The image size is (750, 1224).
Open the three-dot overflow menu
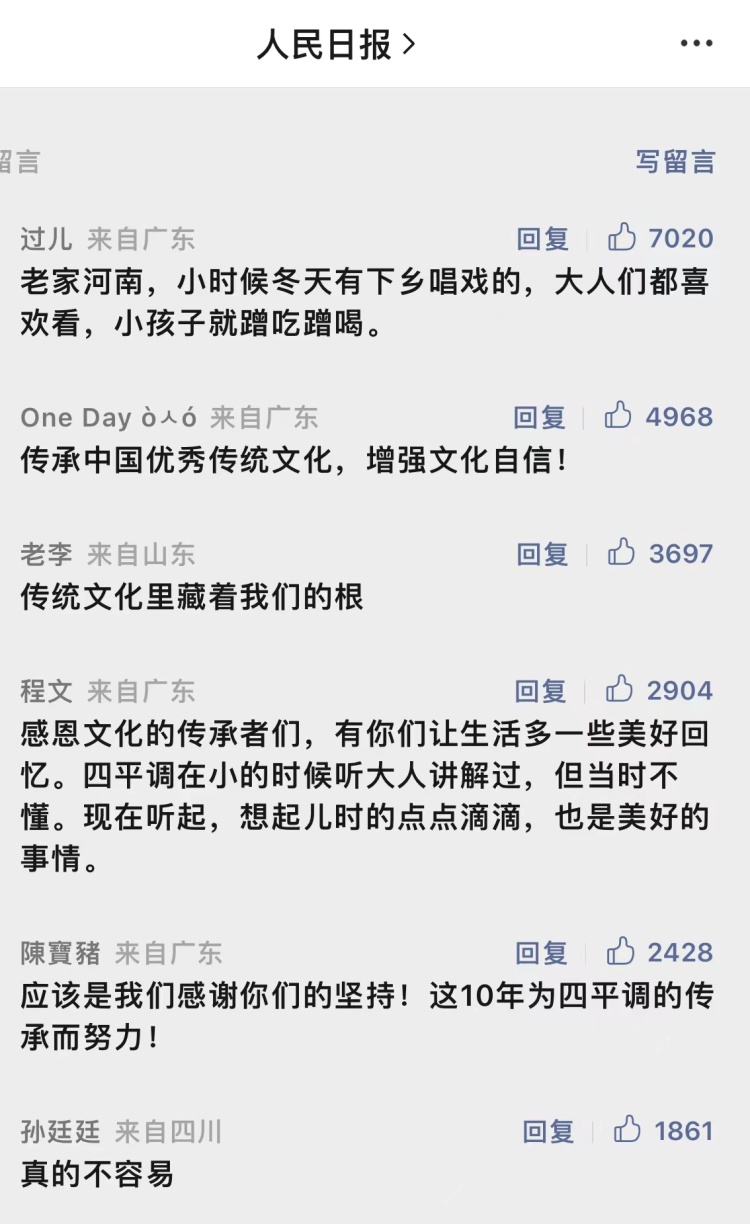point(696,43)
